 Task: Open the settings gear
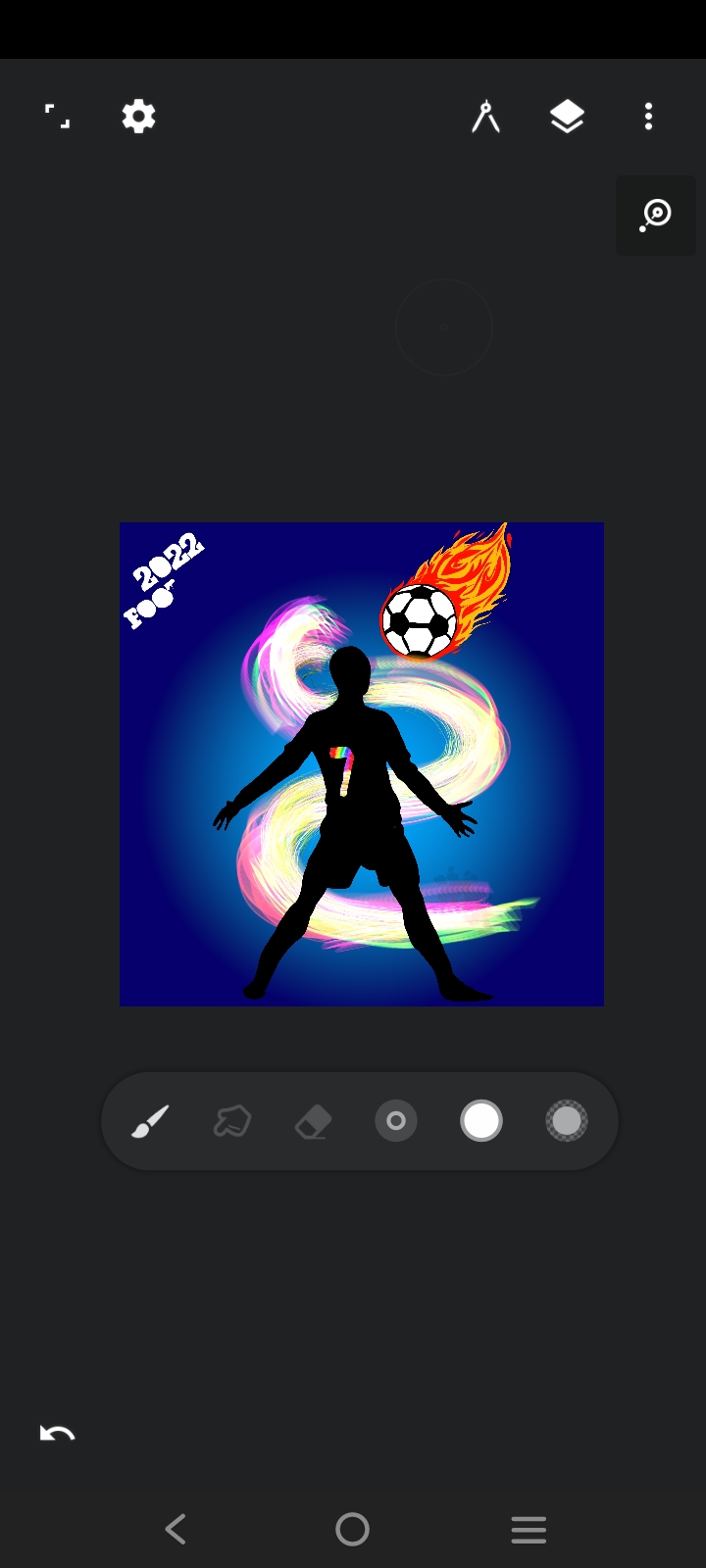click(x=138, y=117)
